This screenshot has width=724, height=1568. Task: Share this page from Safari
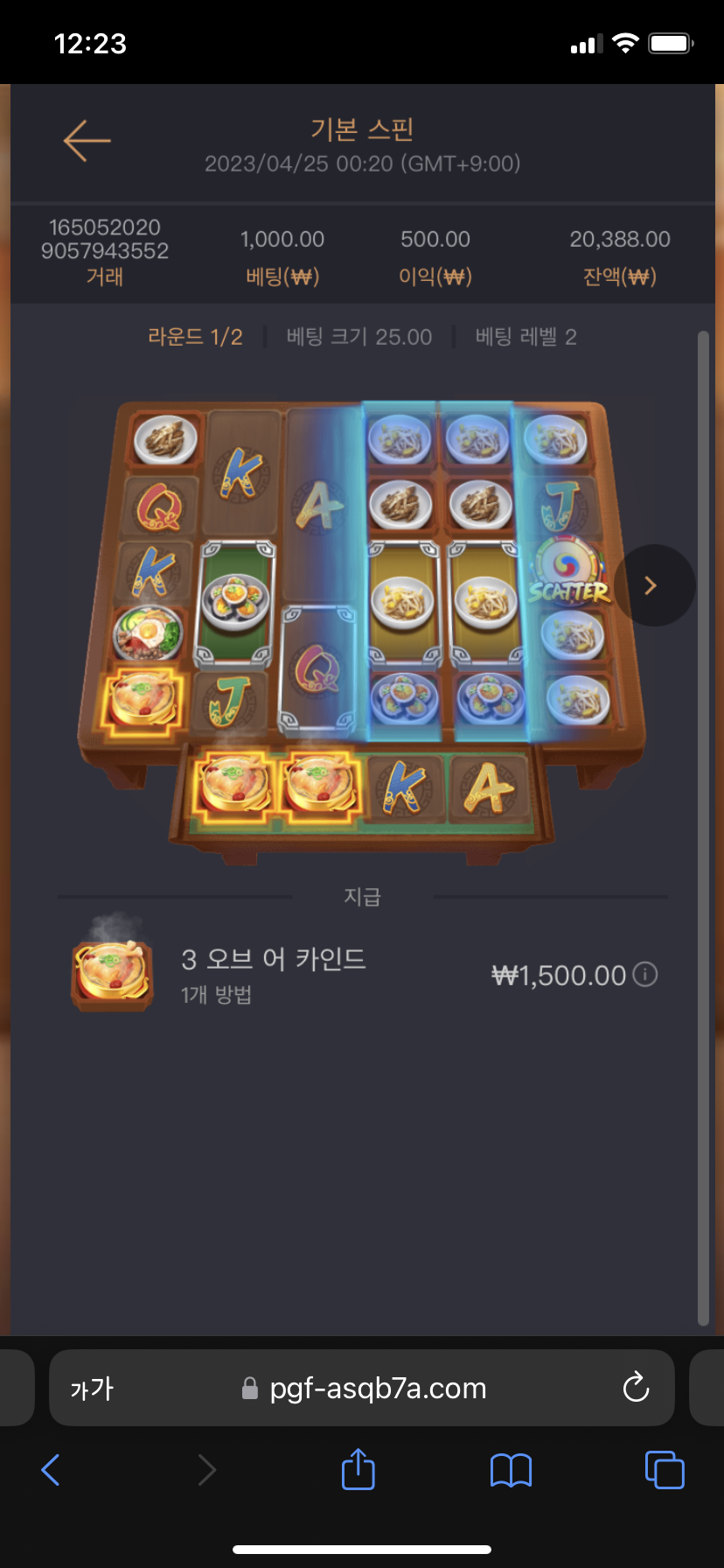[358, 1469]
